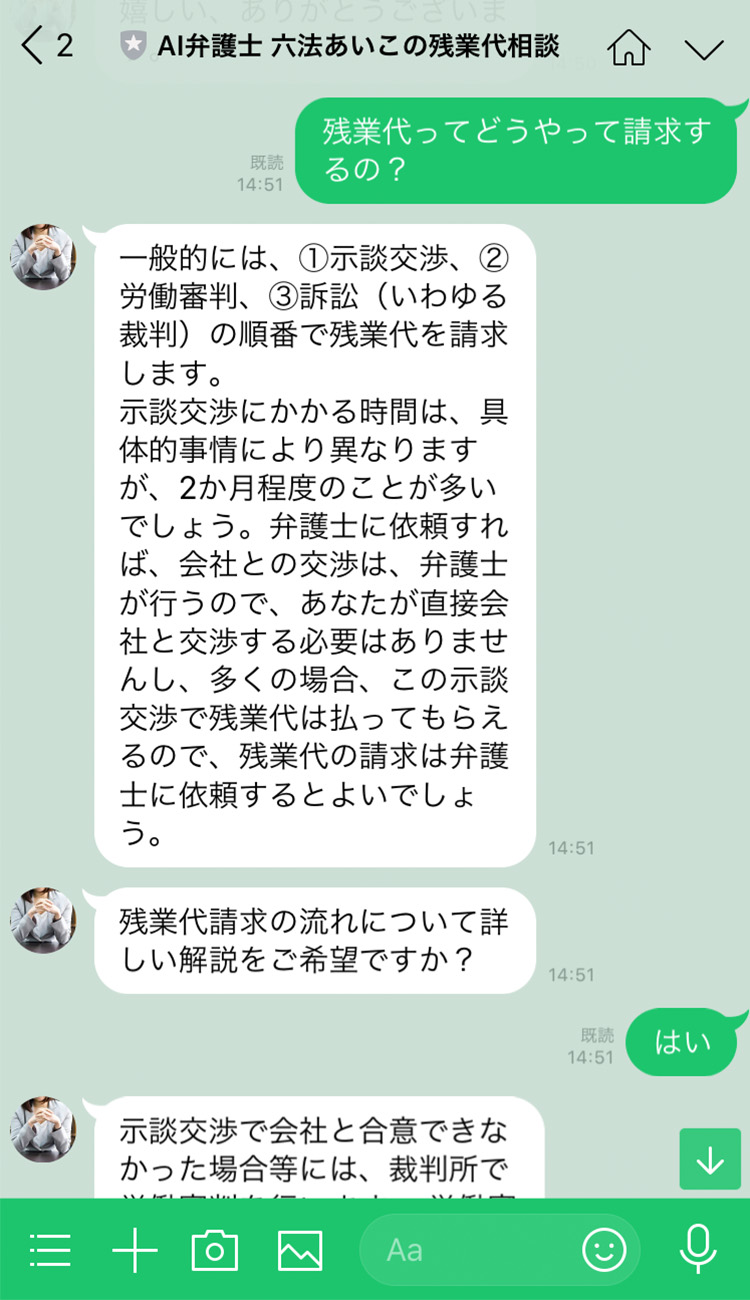The height and width of the screenshot is (1300, 750).
Task: Open the camera to take a photo
Action: click(x=215, y=1250)
